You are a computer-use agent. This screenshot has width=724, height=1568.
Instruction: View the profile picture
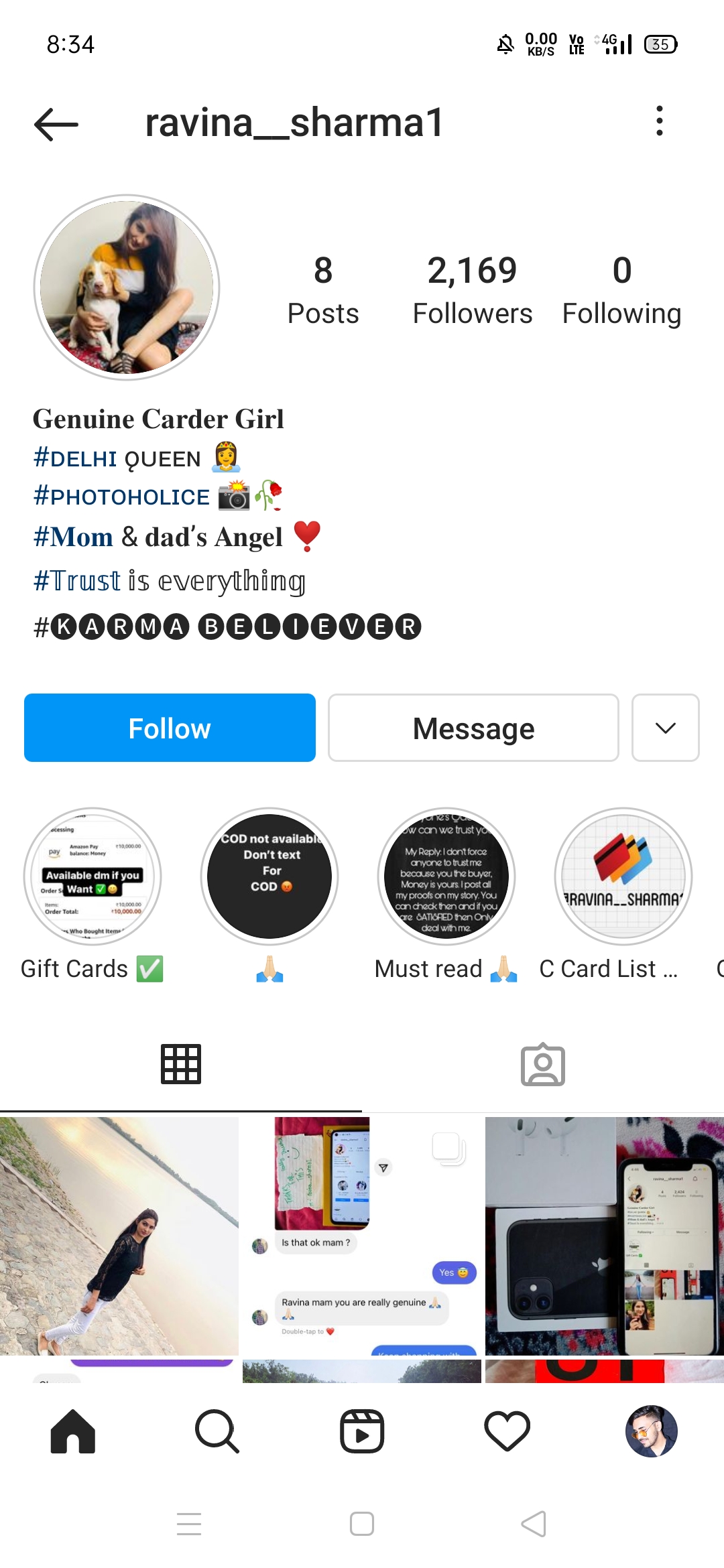(127, 287)
